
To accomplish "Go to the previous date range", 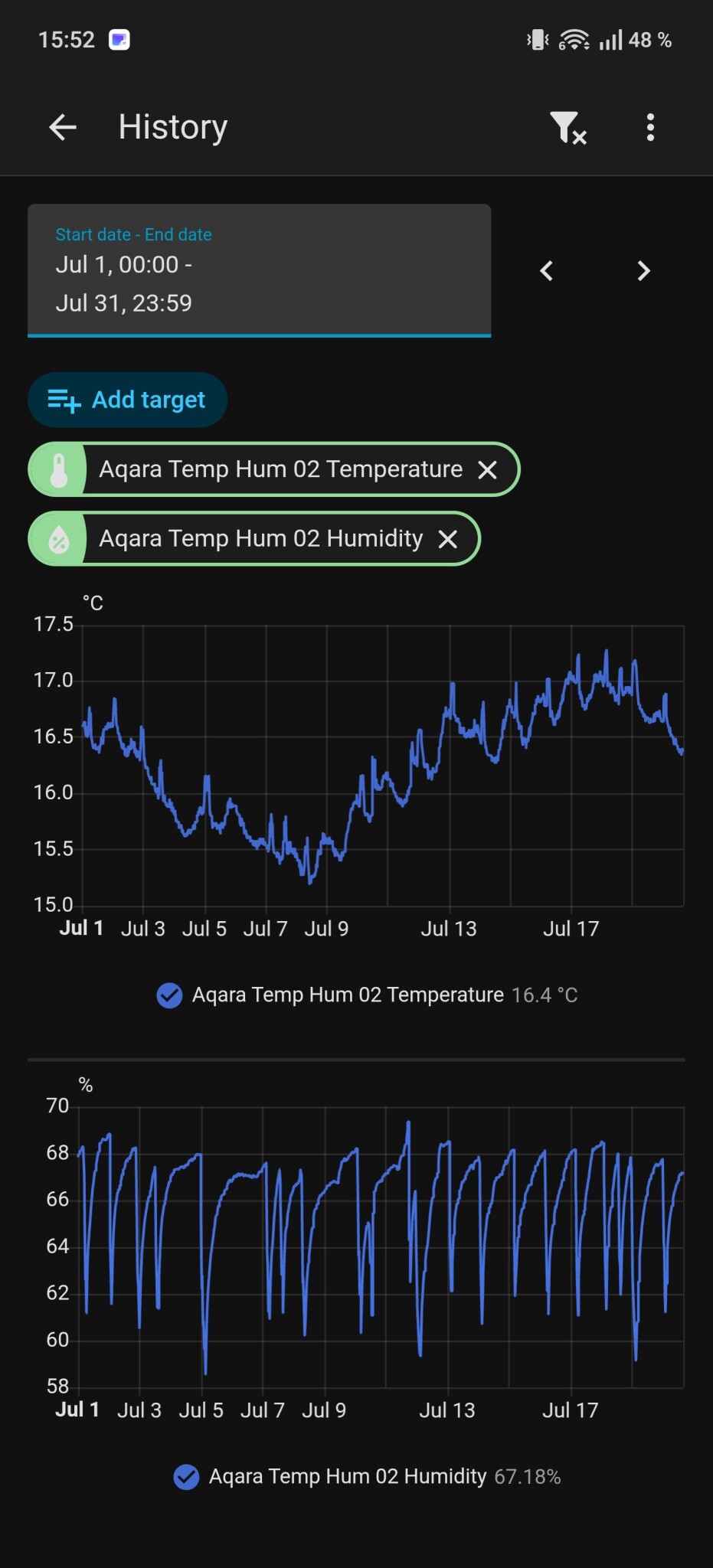I will click(547, 270).
